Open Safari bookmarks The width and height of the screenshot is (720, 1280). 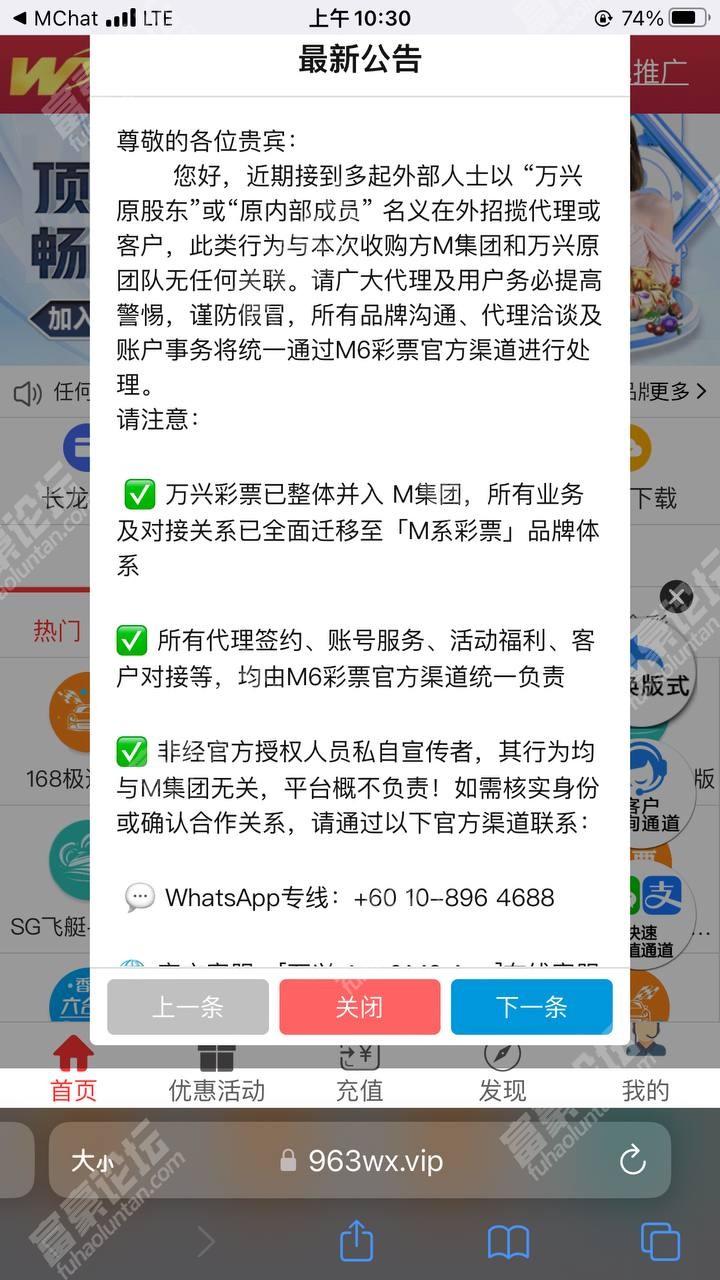pyautogui.click(x=508, y=1242)
